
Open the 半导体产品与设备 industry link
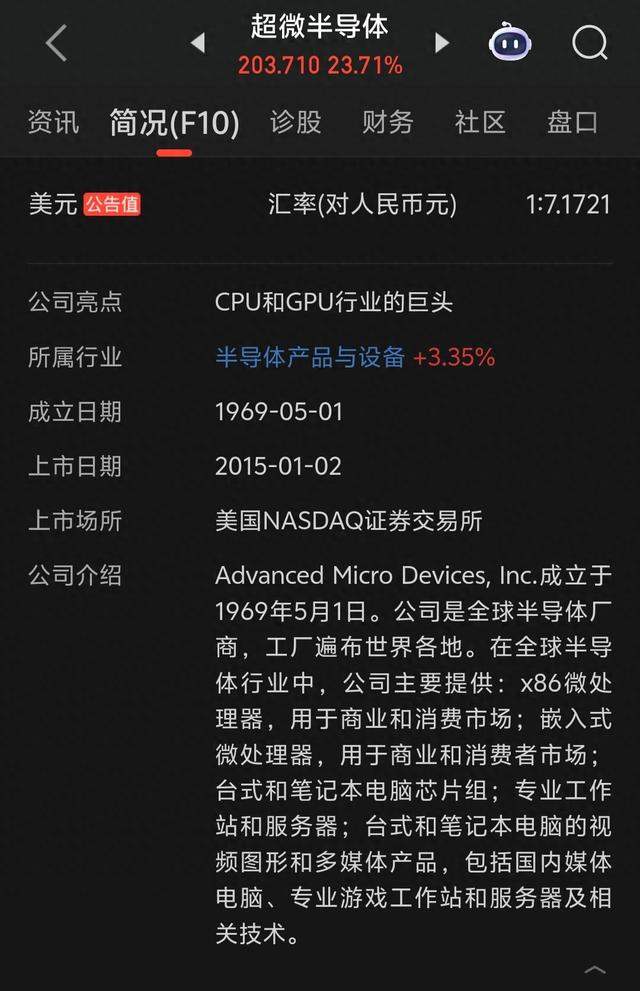(310, 357)
